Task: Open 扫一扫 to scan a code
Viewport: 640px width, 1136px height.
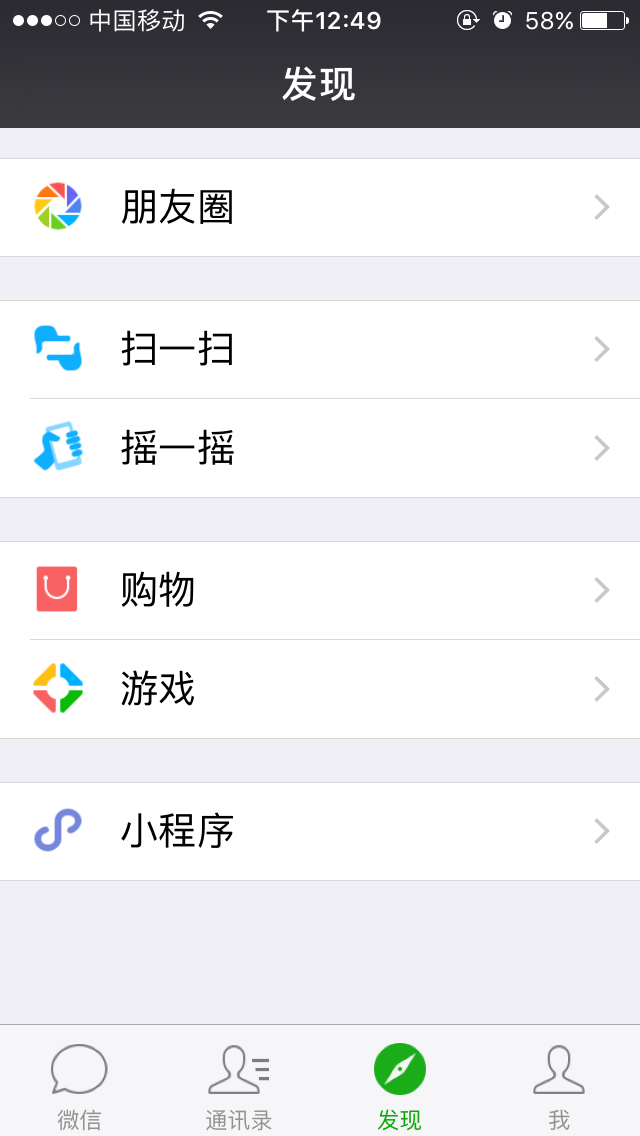Action: [x=320, y=349]
